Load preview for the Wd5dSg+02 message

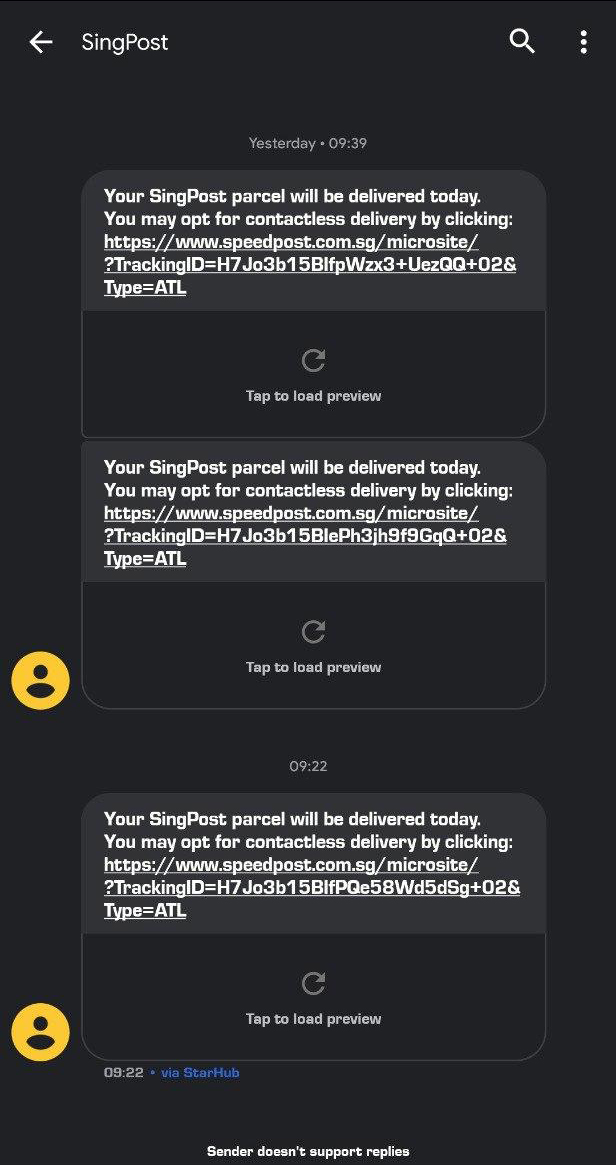tap(313, 998)
